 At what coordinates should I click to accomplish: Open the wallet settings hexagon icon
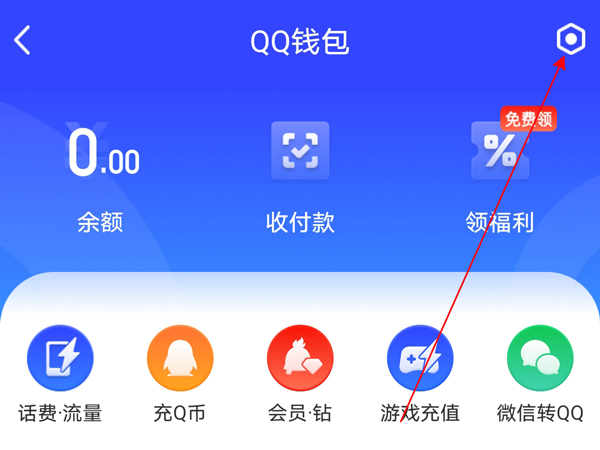(570, 40)
